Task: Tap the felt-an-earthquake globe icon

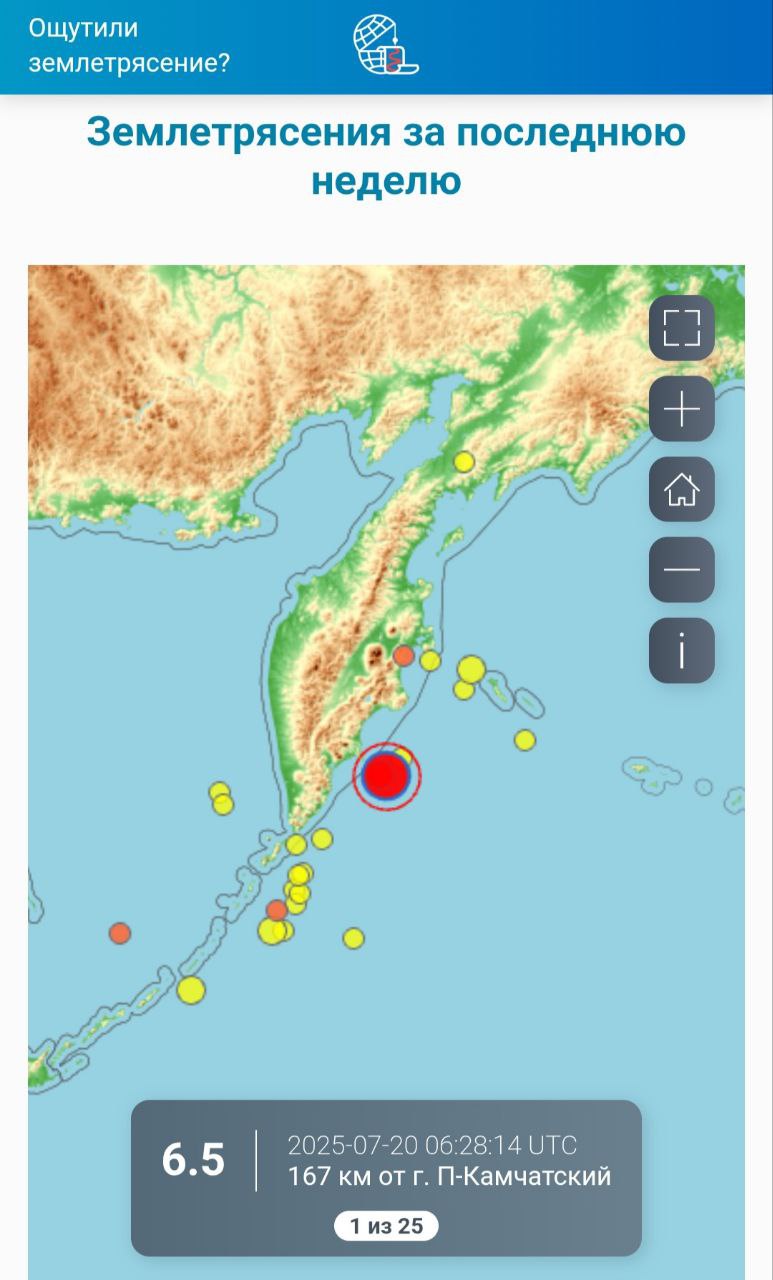Action: 386,45
